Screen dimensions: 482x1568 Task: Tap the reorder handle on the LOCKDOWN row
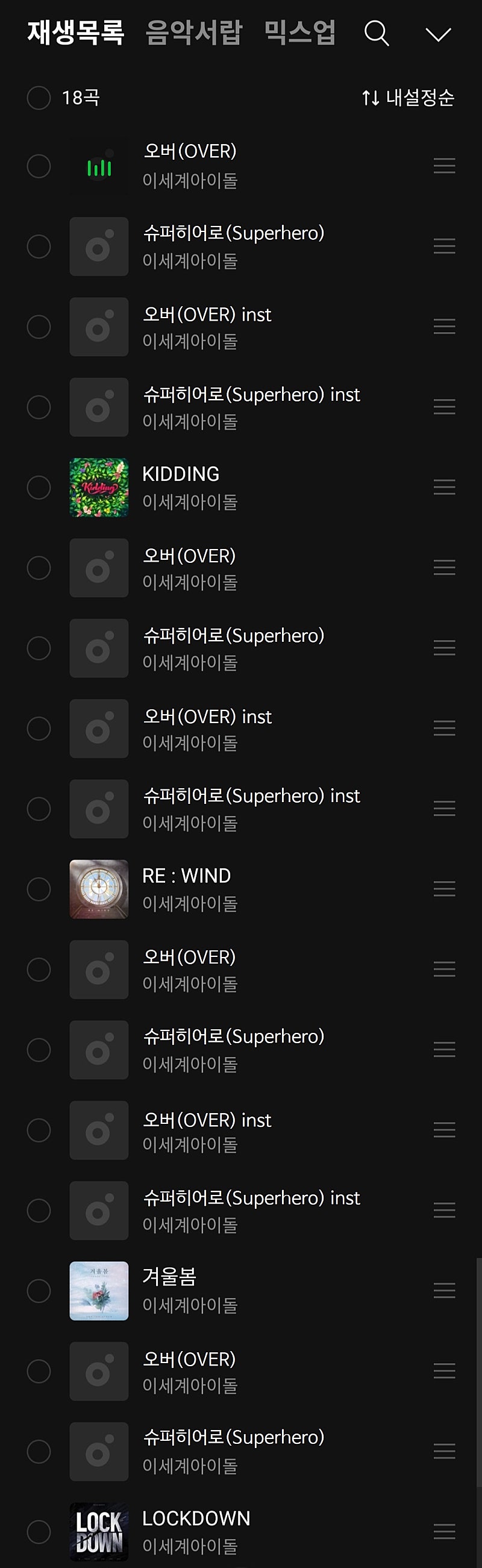[x=444, y=1531]
